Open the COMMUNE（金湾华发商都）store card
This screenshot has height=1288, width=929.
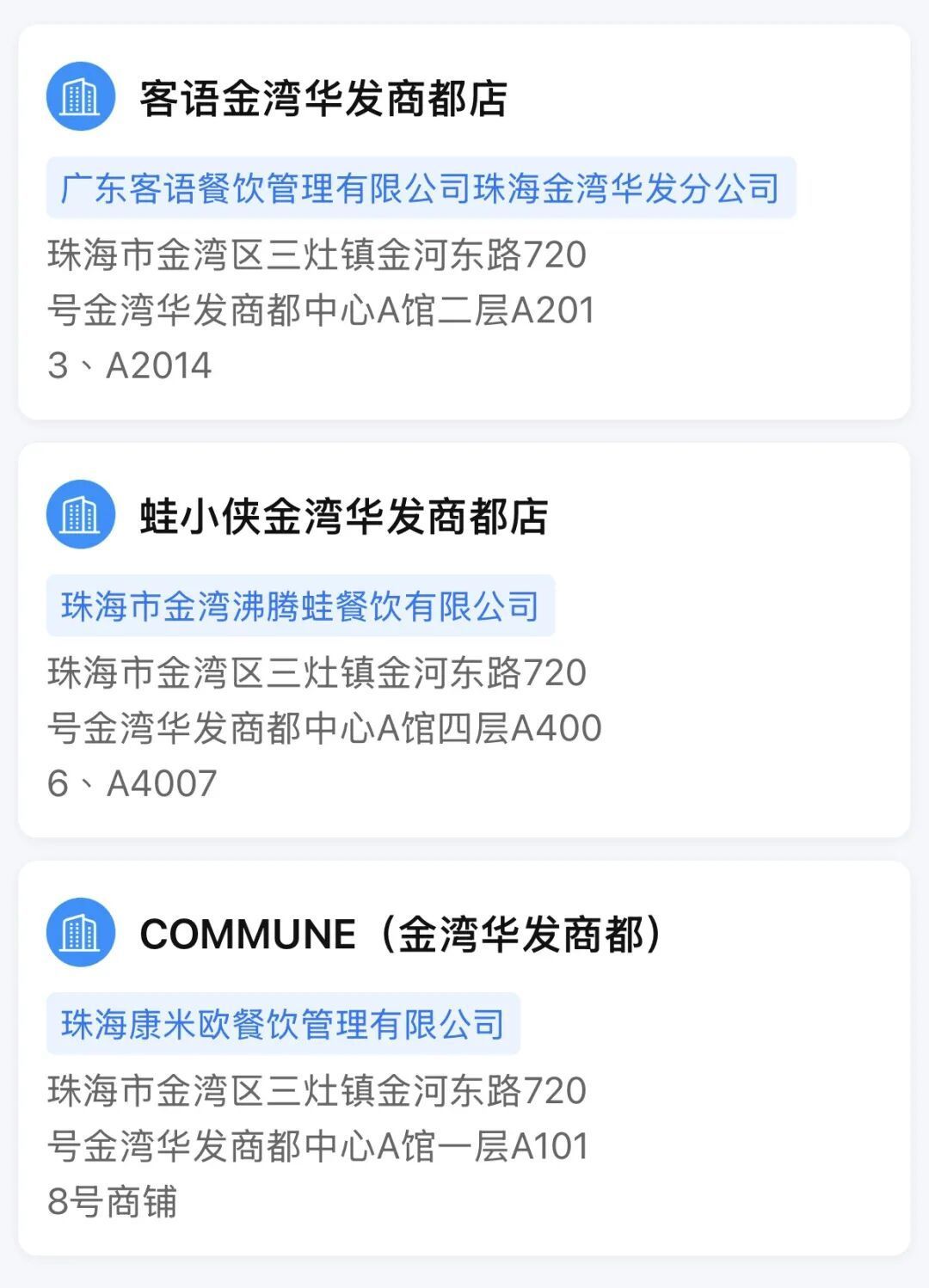(x=401, y=935)
